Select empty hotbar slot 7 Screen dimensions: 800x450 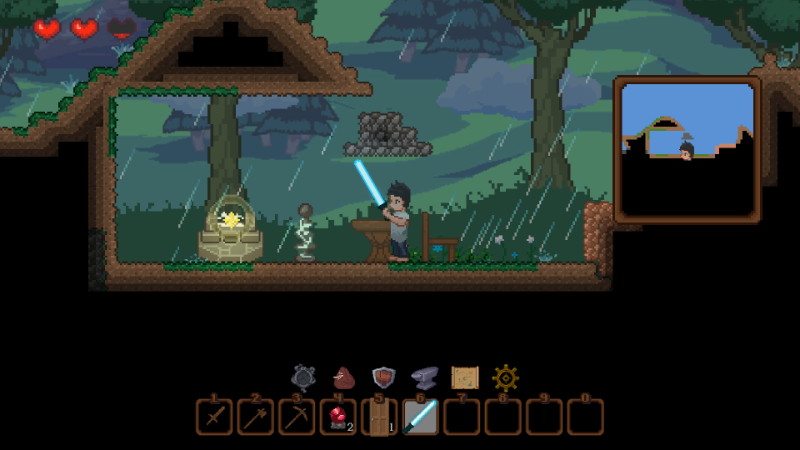click(461, 416)
